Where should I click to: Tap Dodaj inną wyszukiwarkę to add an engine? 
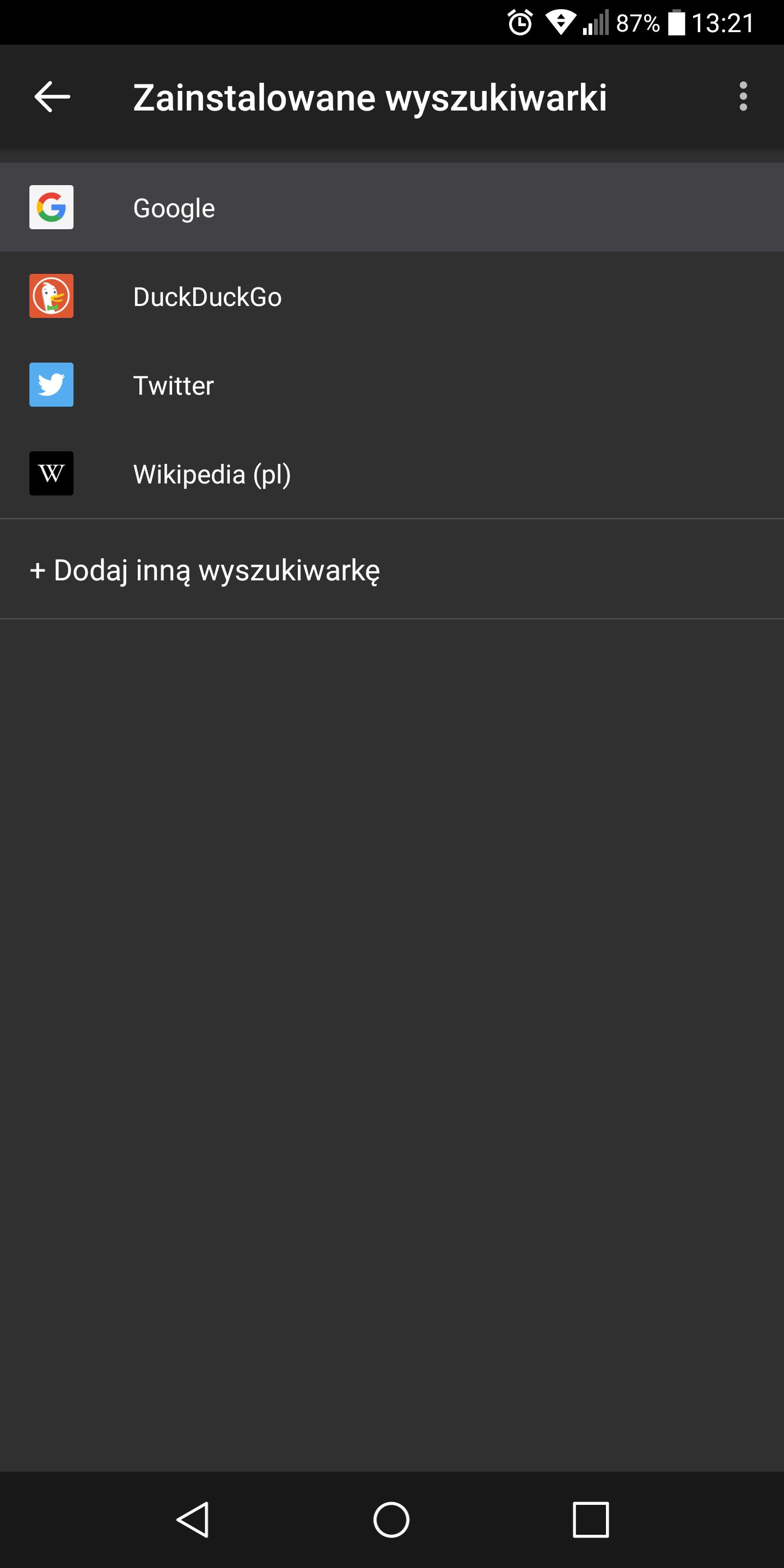(392, 569)
